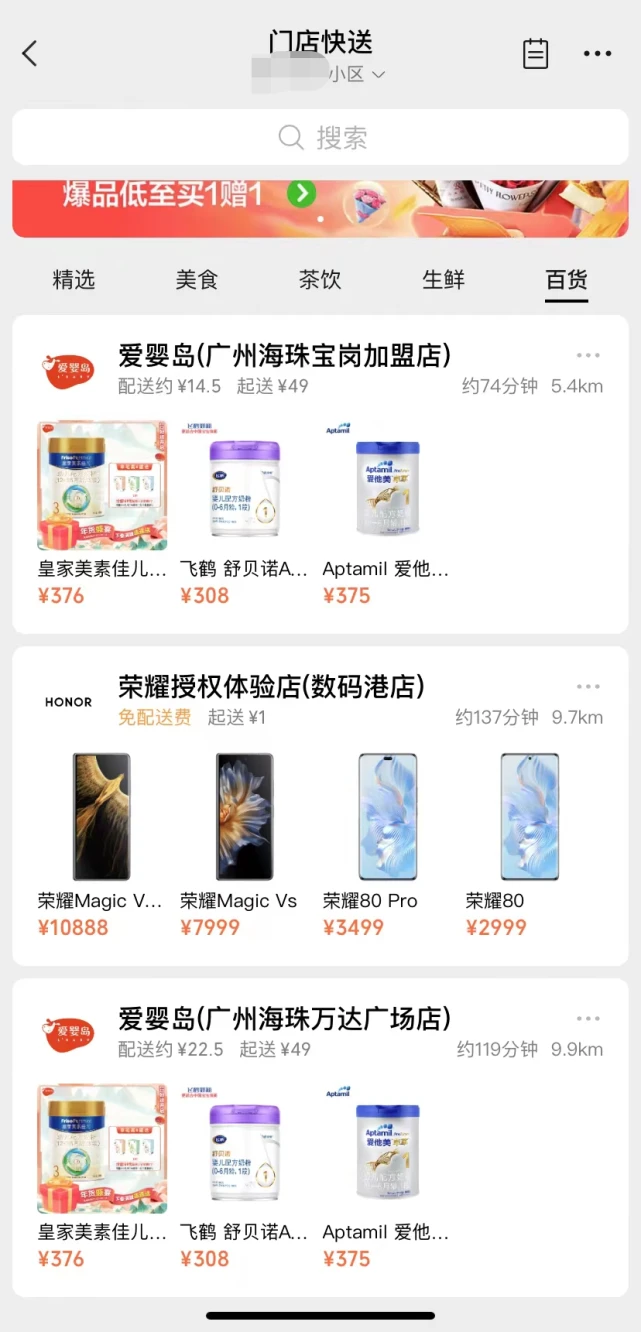Open the top-right three-dot menu
641x1332 pixels.
click(x=597, y=54)
